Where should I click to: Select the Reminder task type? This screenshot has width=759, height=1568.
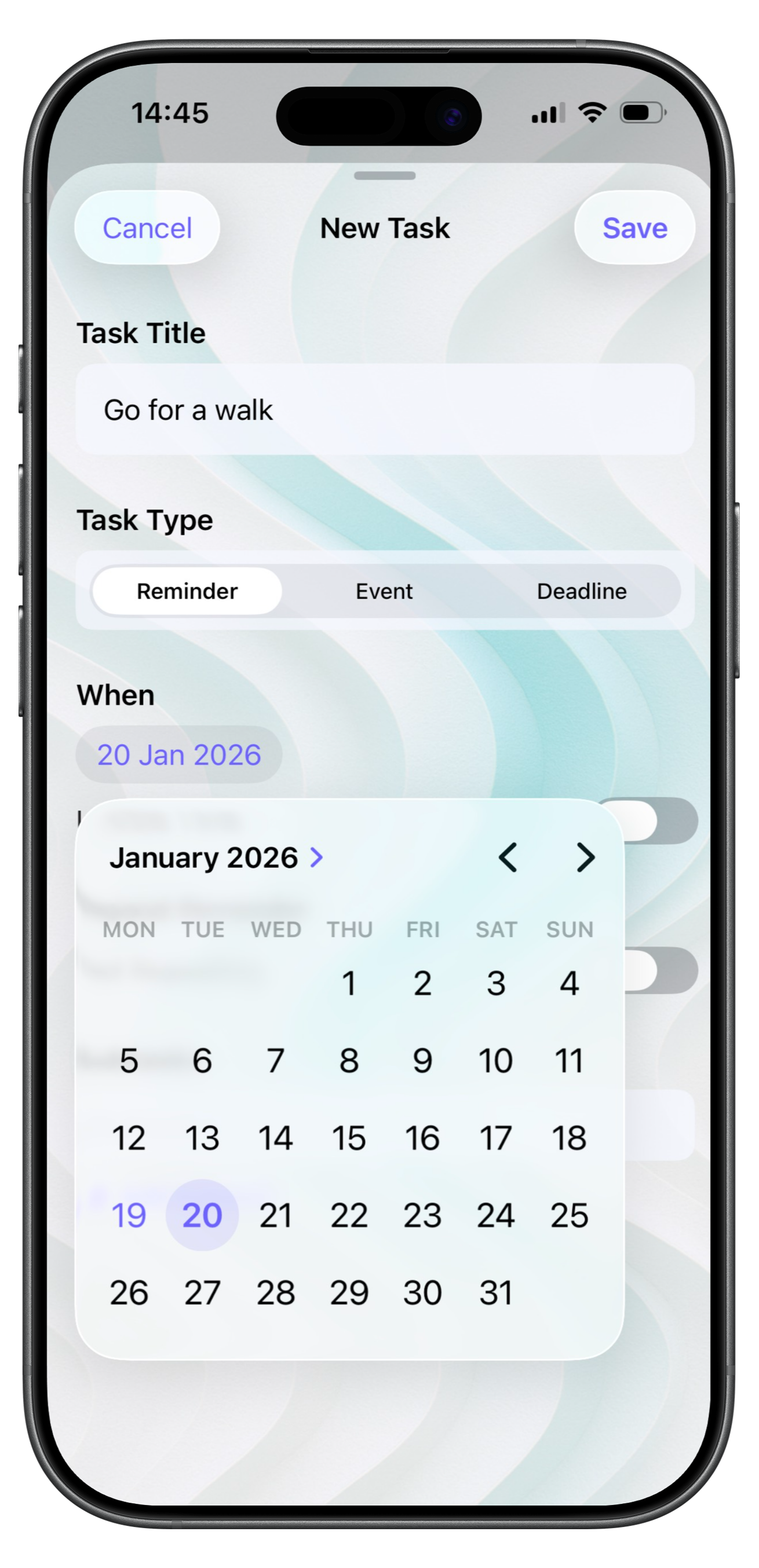[x=187, y=591]
